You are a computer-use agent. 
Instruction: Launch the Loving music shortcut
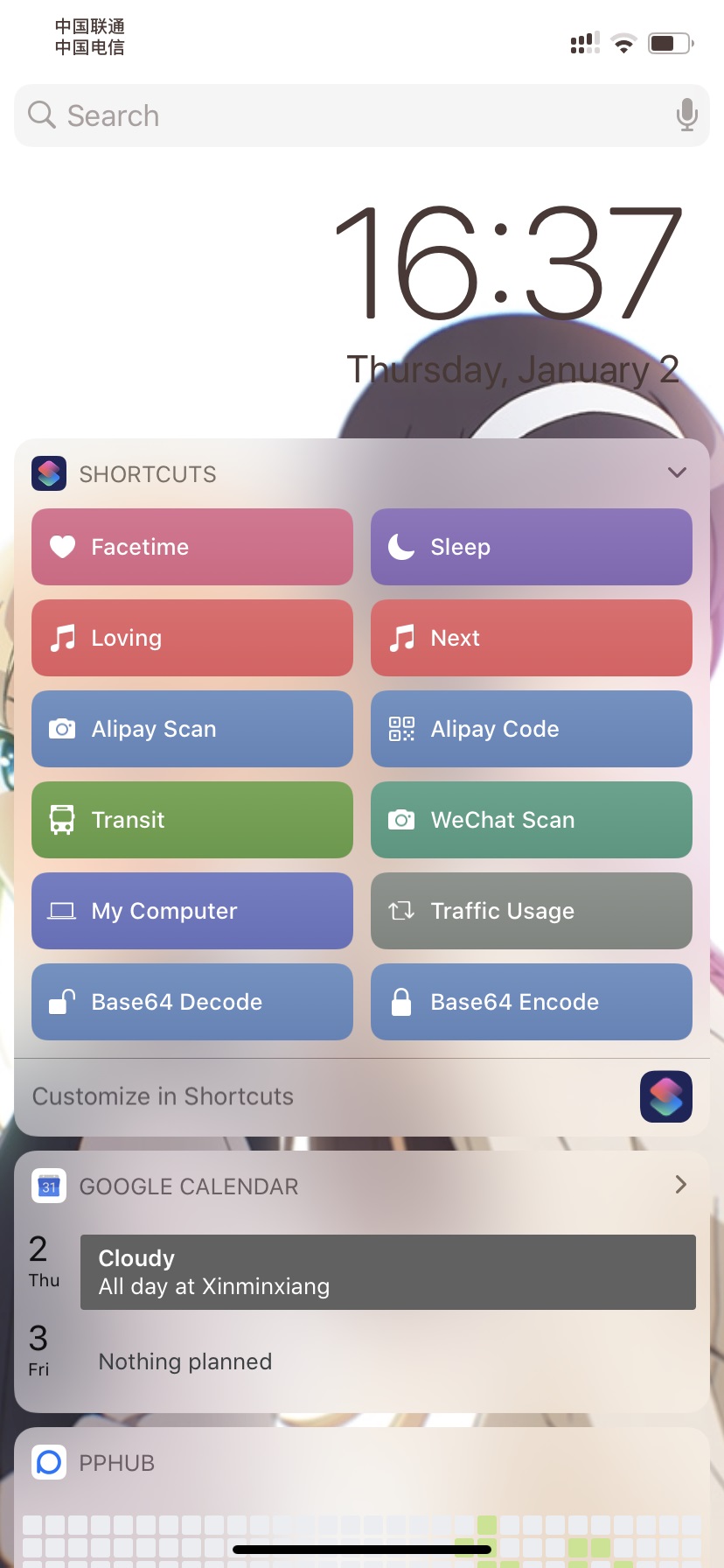(x=192, y=638)
